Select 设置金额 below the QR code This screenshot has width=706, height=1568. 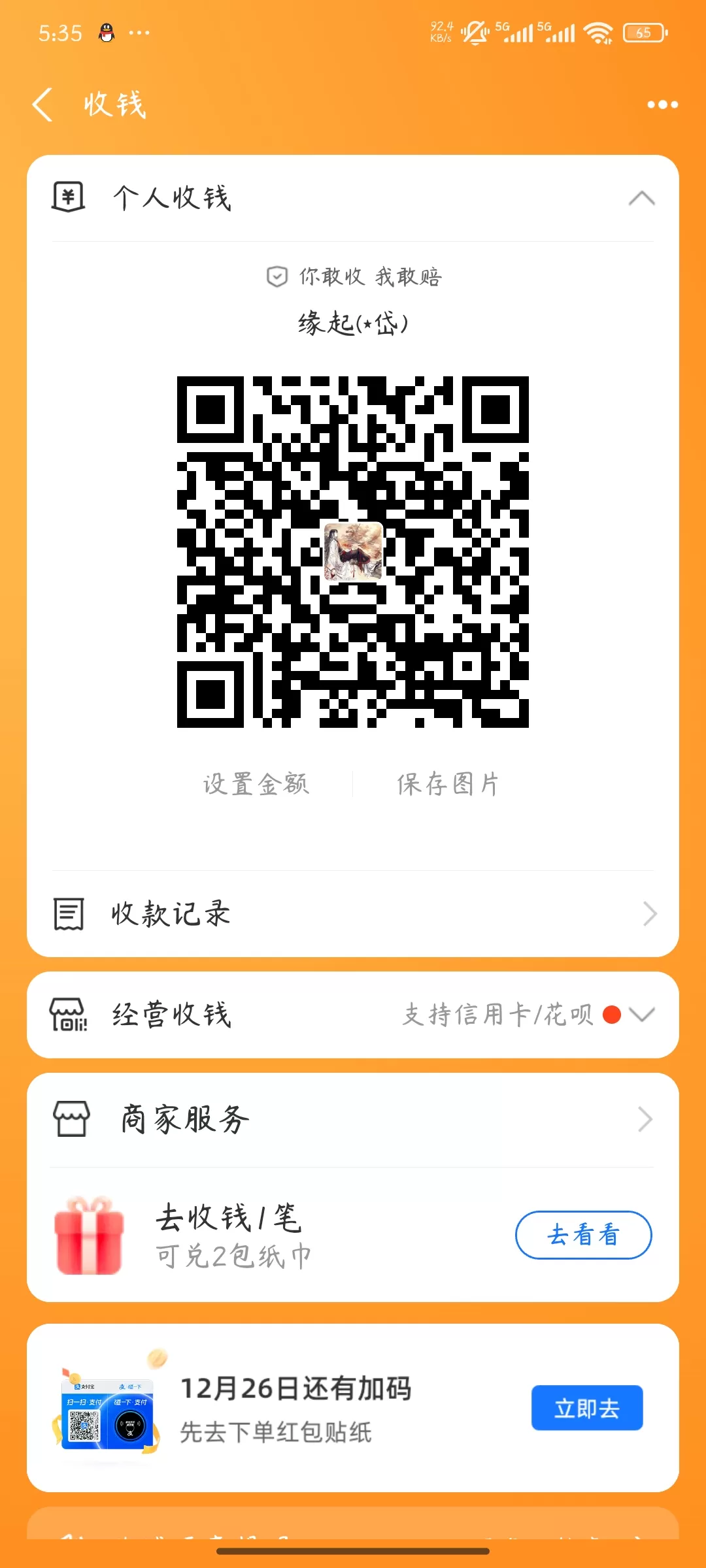pos(256,784)
